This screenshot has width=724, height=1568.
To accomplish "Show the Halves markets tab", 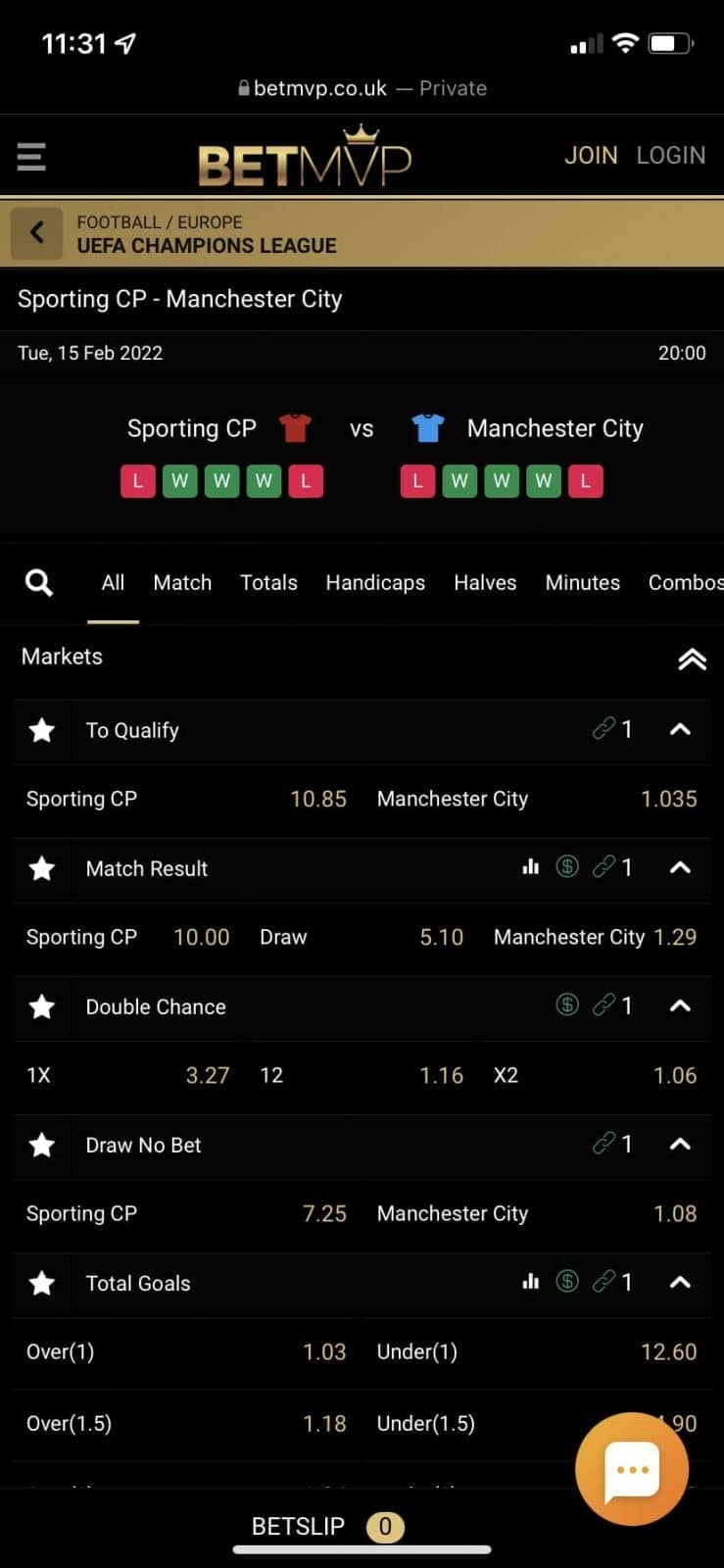I will click(485, 583).
